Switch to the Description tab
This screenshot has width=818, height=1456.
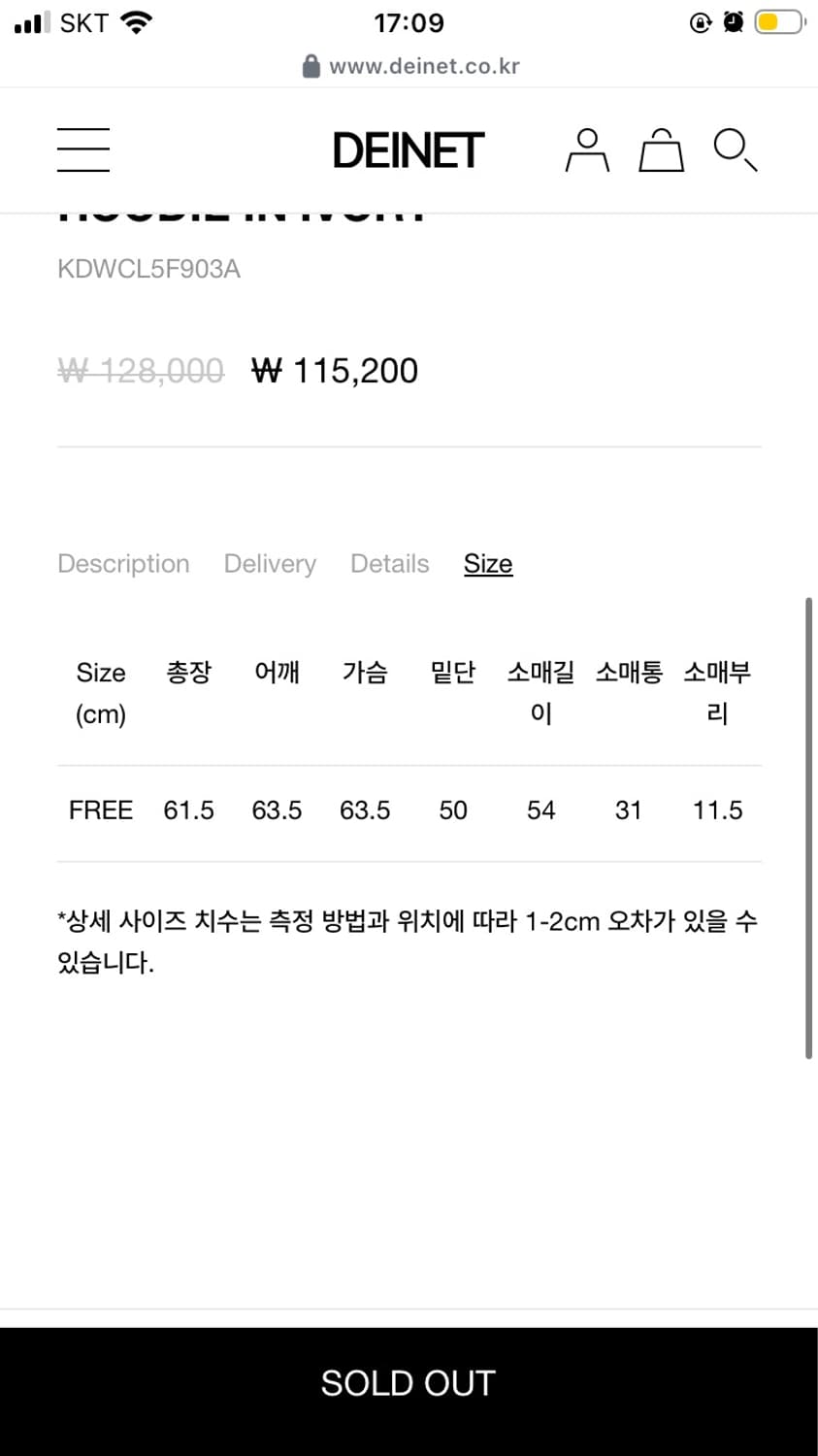123,563
